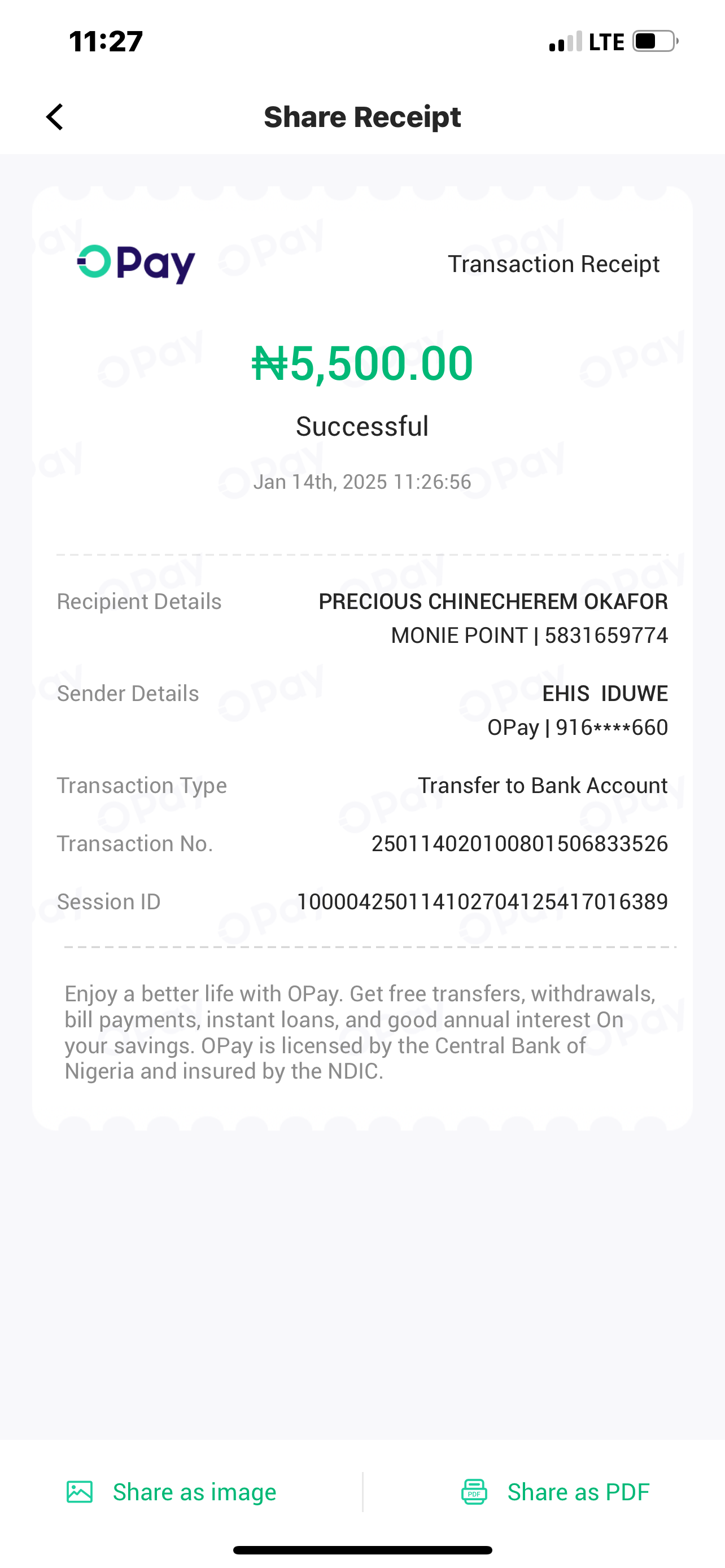Share the receipt as image
Screen dimensions: 725x1568
pos(172,1492)
